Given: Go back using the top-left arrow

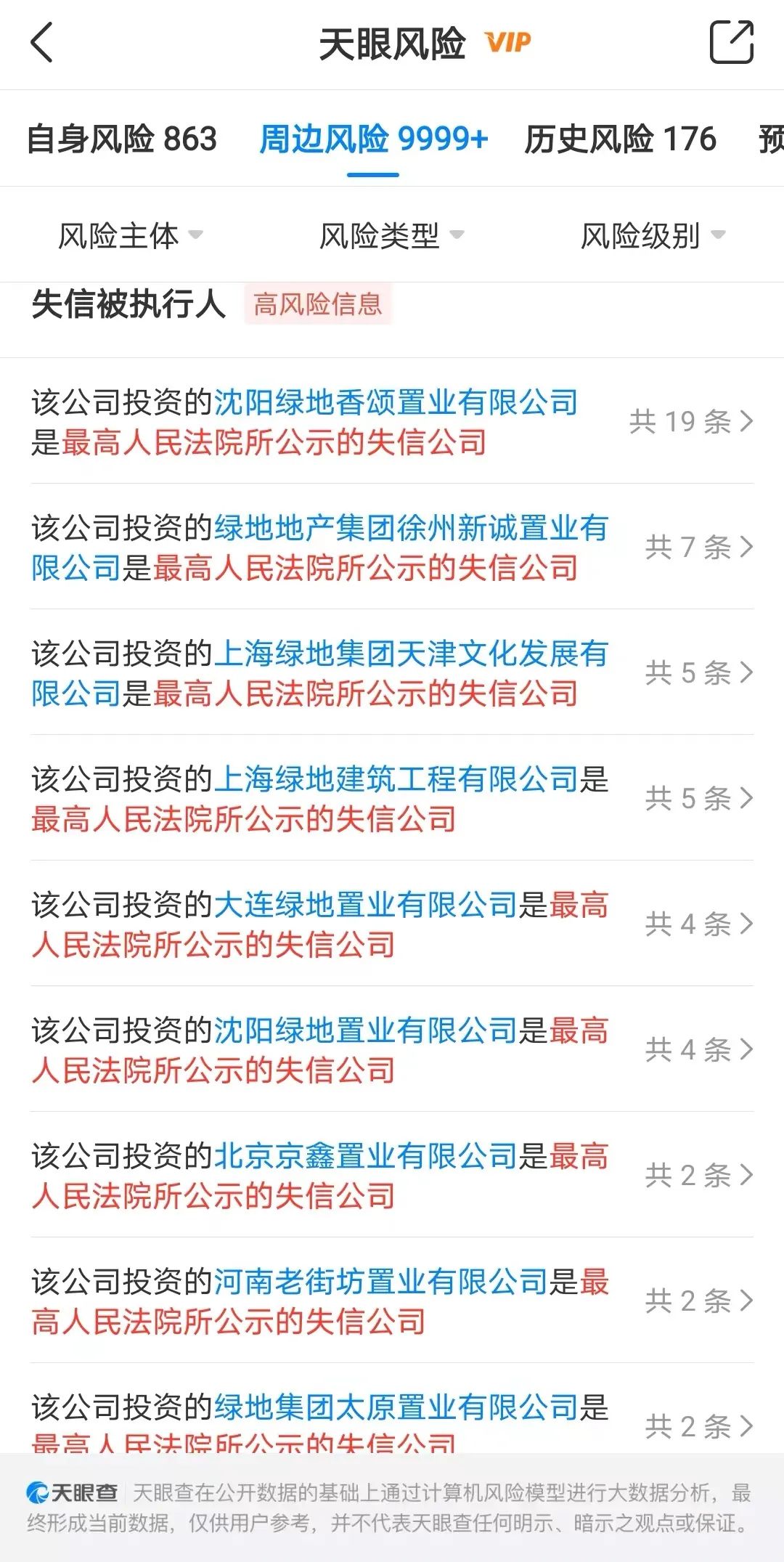Looking at the screenshot, I should point(42,43).
